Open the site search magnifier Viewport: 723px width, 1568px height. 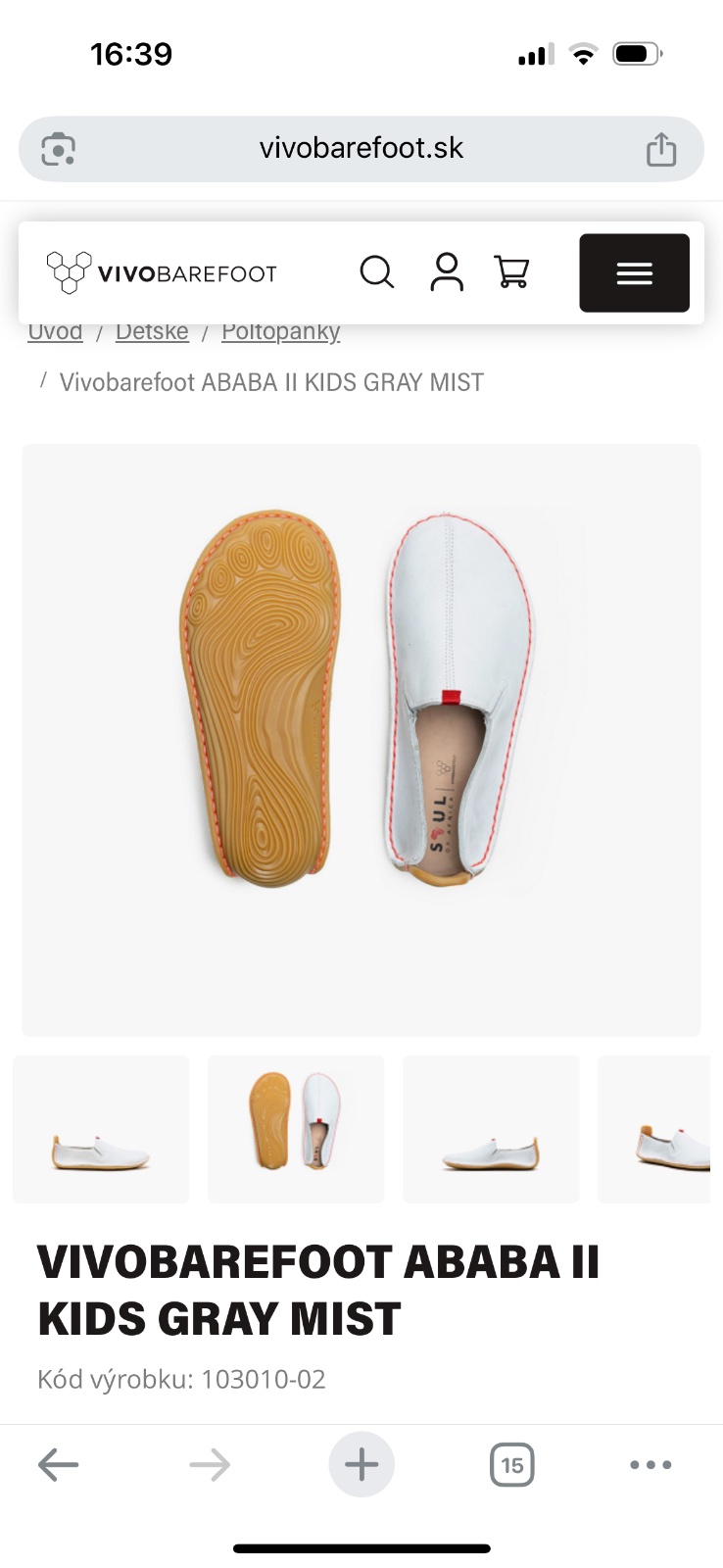(x=376, y=272)
